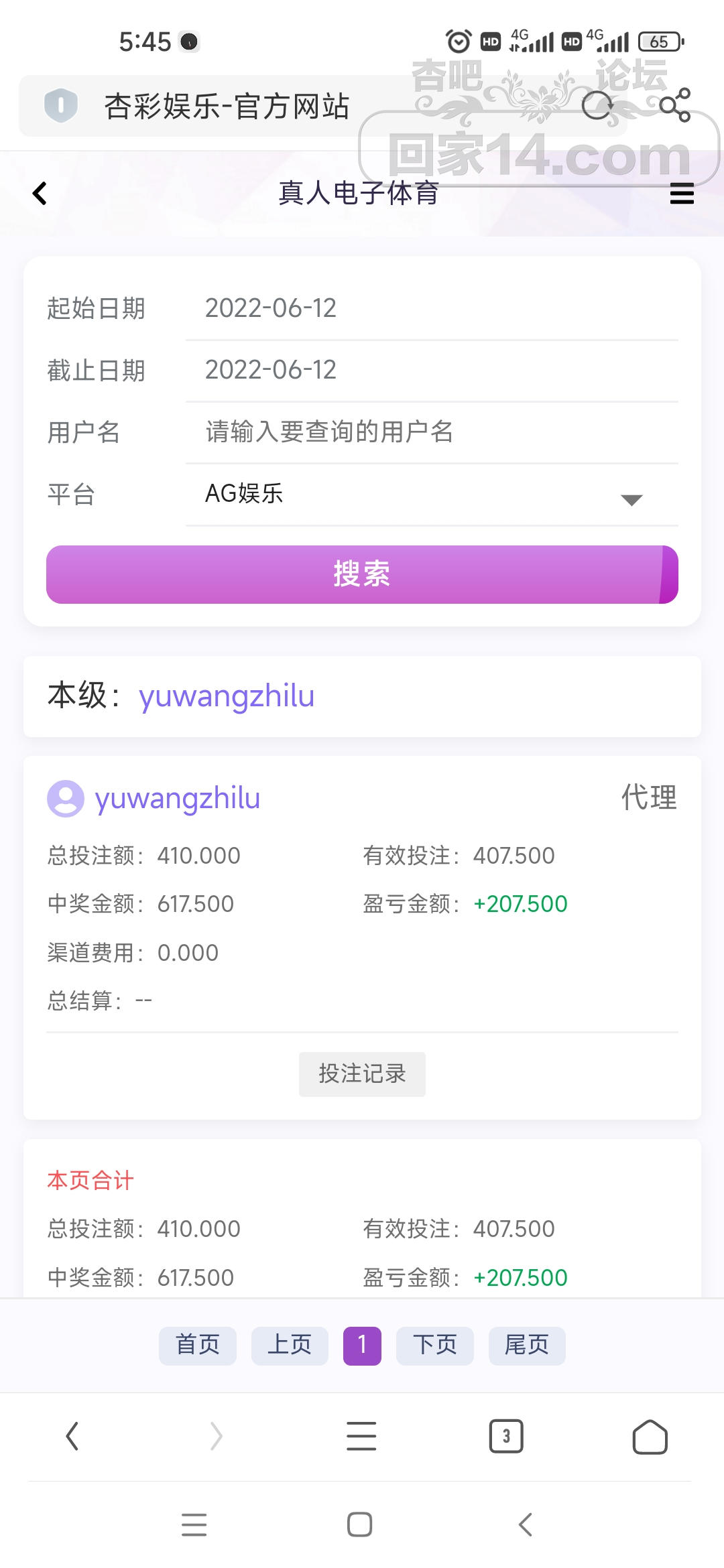Open the hamburger menu on the page header
This screenshot has height=1568, width=724.
coord(682,194)
